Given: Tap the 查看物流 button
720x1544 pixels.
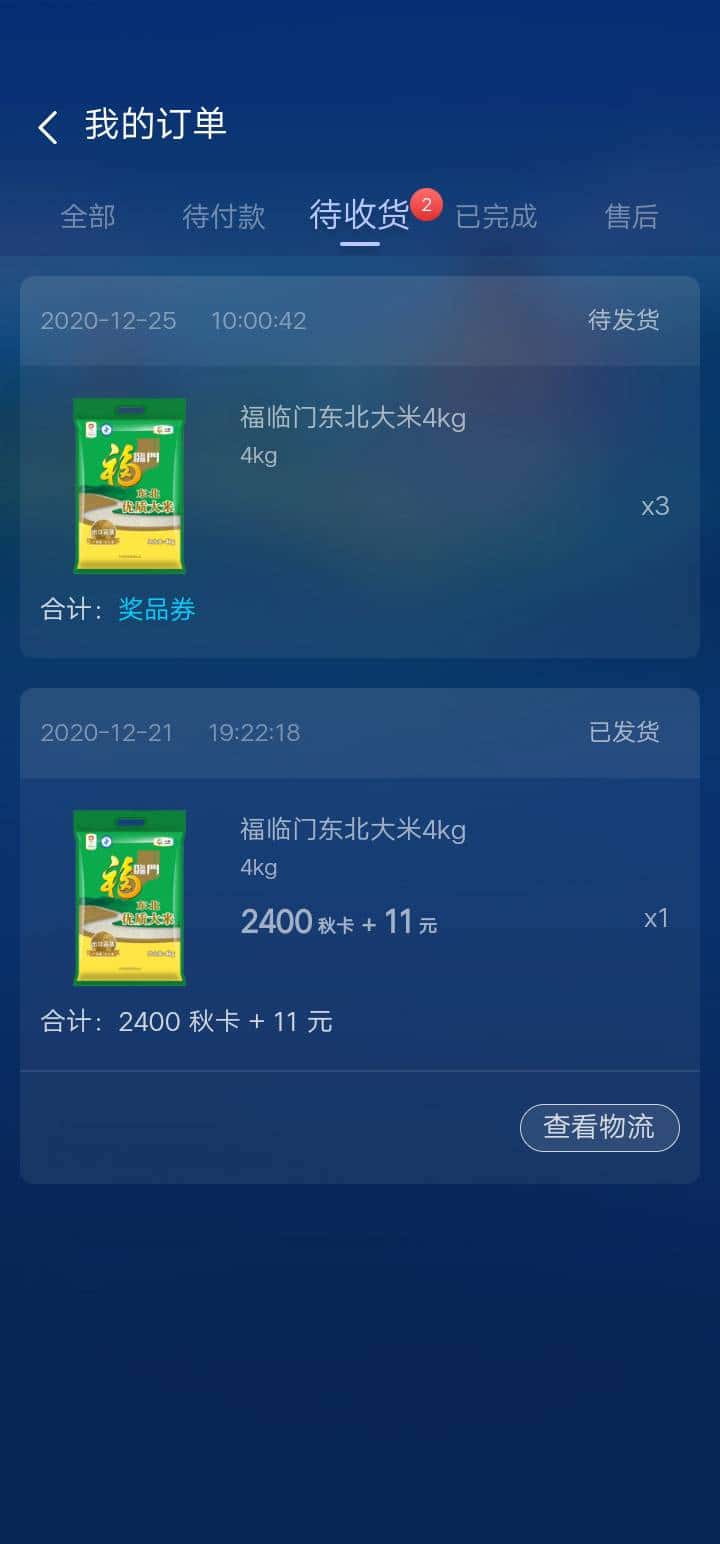Looking at the screenshot, I should point(599,1127).
